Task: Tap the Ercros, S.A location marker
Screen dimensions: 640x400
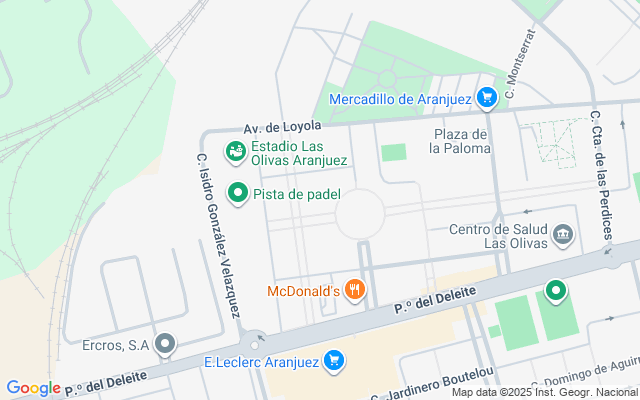Action: [166, 345]
